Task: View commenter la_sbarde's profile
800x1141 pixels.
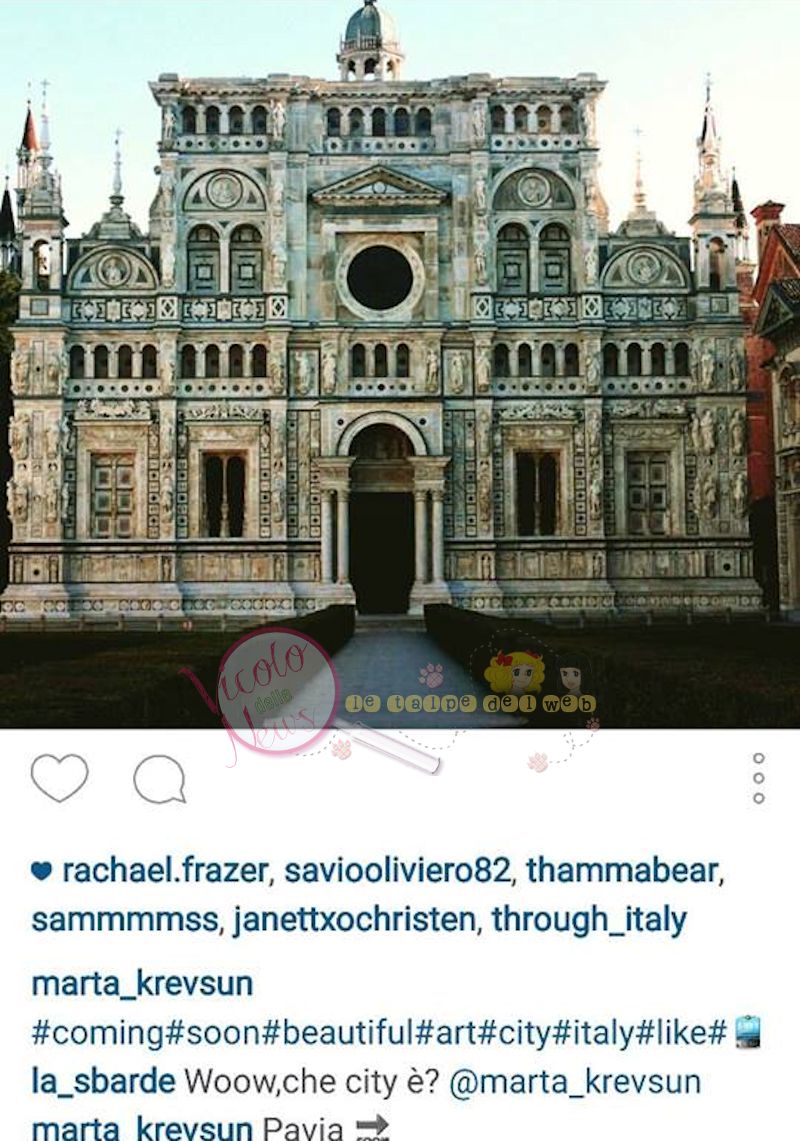Action: 103,1081
